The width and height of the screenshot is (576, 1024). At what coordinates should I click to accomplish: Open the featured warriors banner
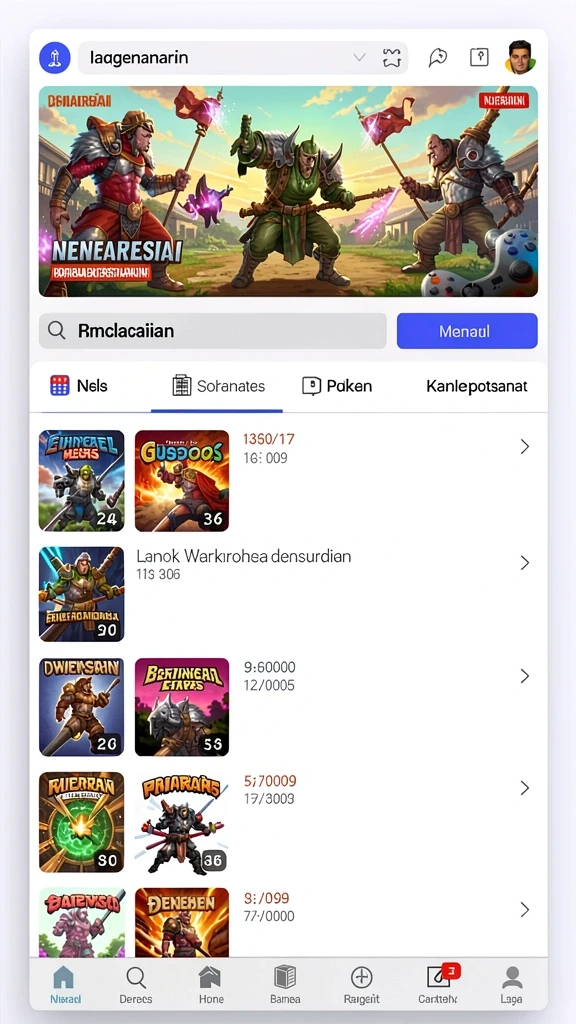click(x=288, y=191)
